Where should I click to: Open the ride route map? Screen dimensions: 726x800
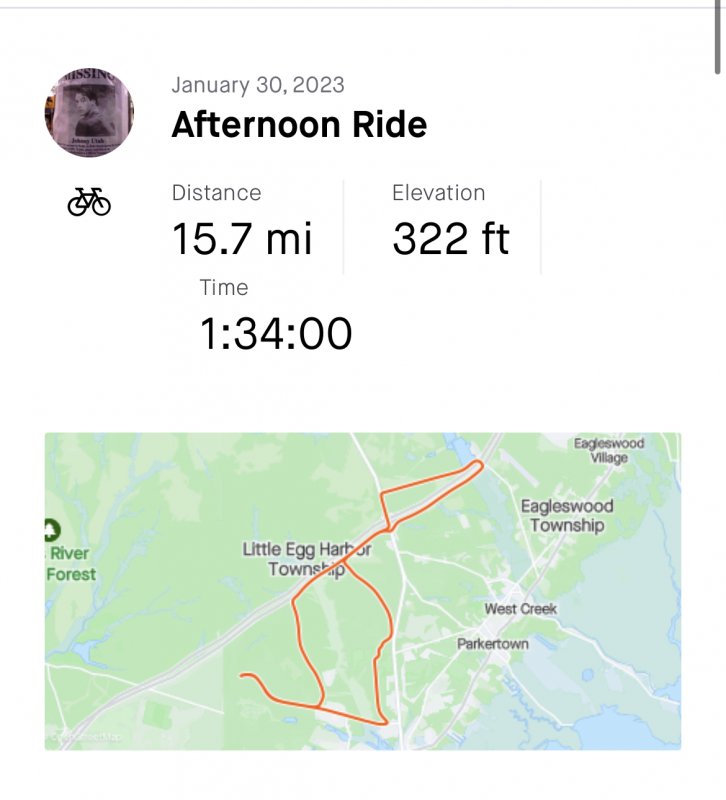(362, 590)
